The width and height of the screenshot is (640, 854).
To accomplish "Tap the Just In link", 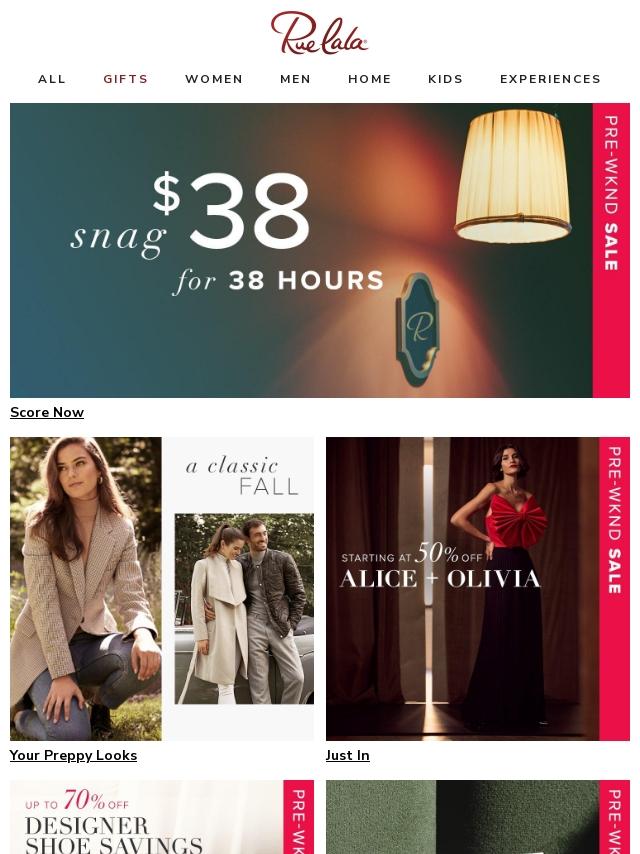I will (x=348, y=756).
